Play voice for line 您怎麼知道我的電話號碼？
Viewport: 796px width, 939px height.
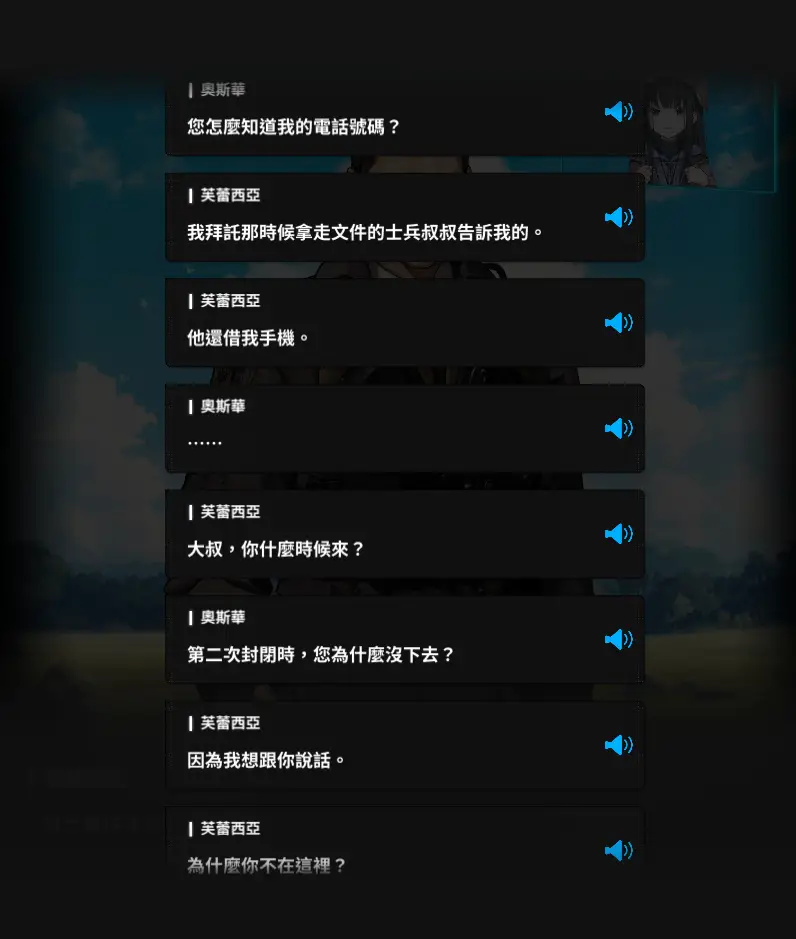618,112
